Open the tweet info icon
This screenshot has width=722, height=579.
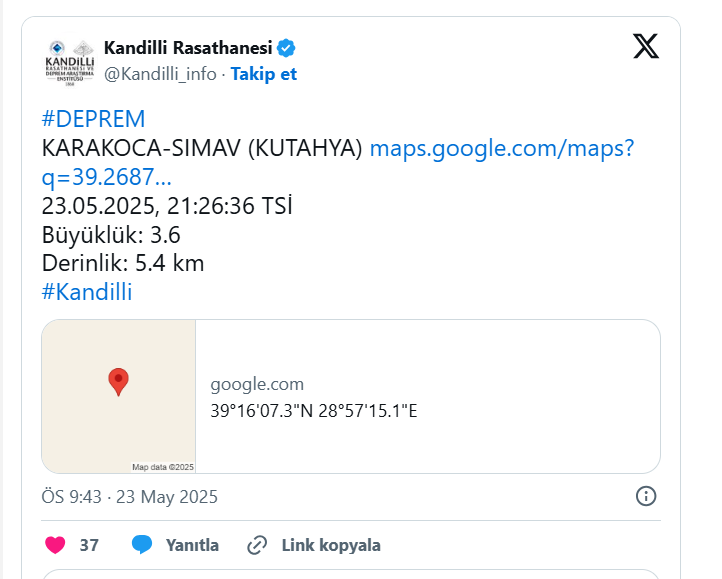[646, 497]
